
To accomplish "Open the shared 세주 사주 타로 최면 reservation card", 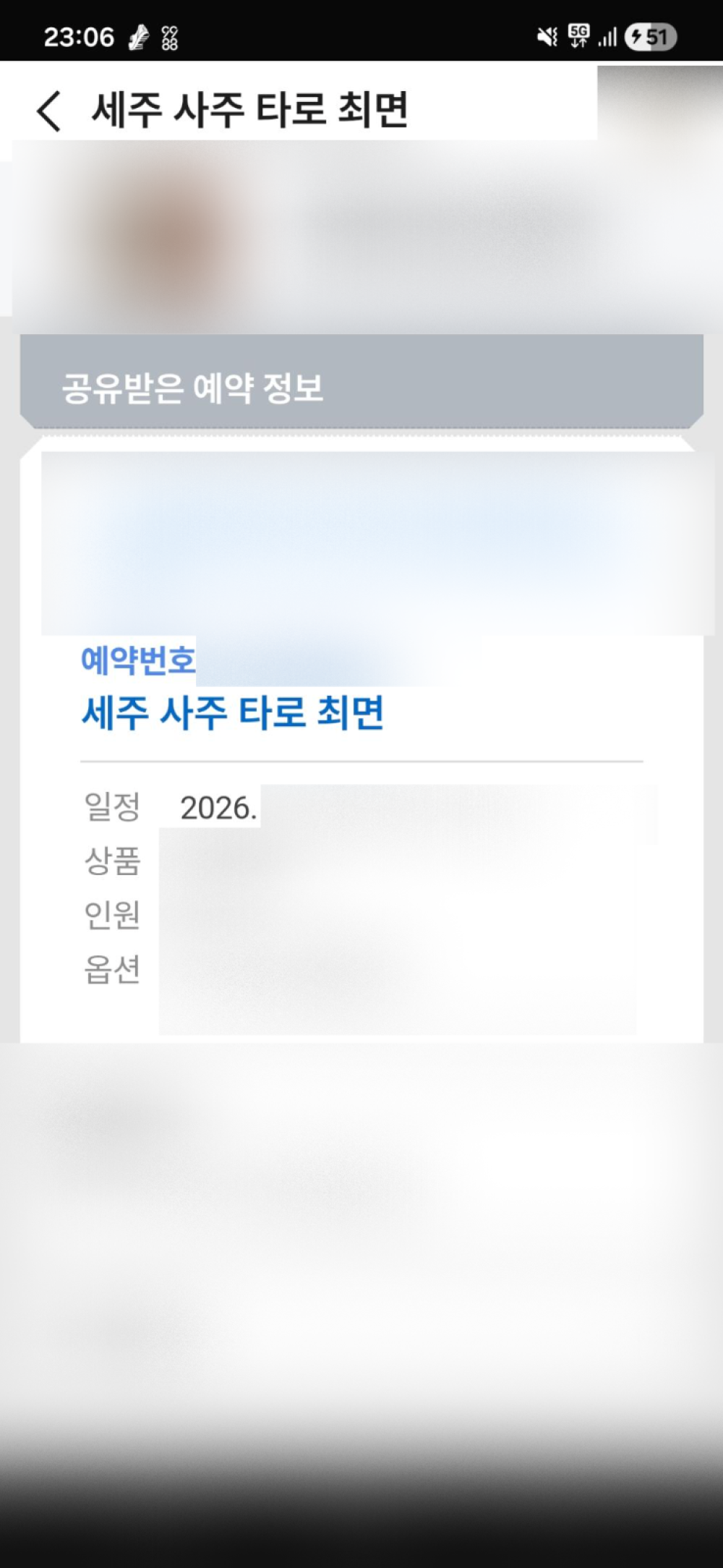I will coord(233,712).
